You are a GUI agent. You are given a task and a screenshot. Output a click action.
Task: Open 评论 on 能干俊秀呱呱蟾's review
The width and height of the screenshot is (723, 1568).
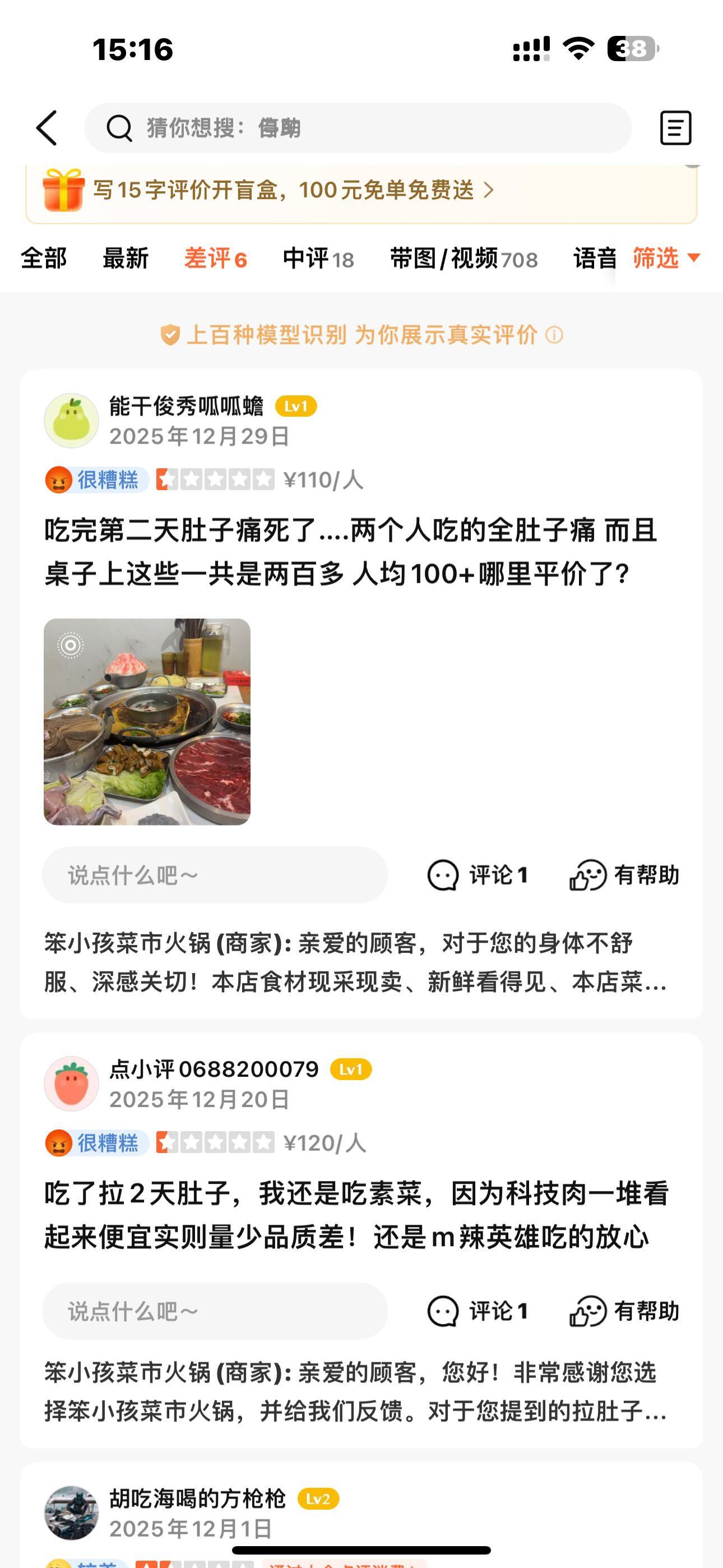478,875
